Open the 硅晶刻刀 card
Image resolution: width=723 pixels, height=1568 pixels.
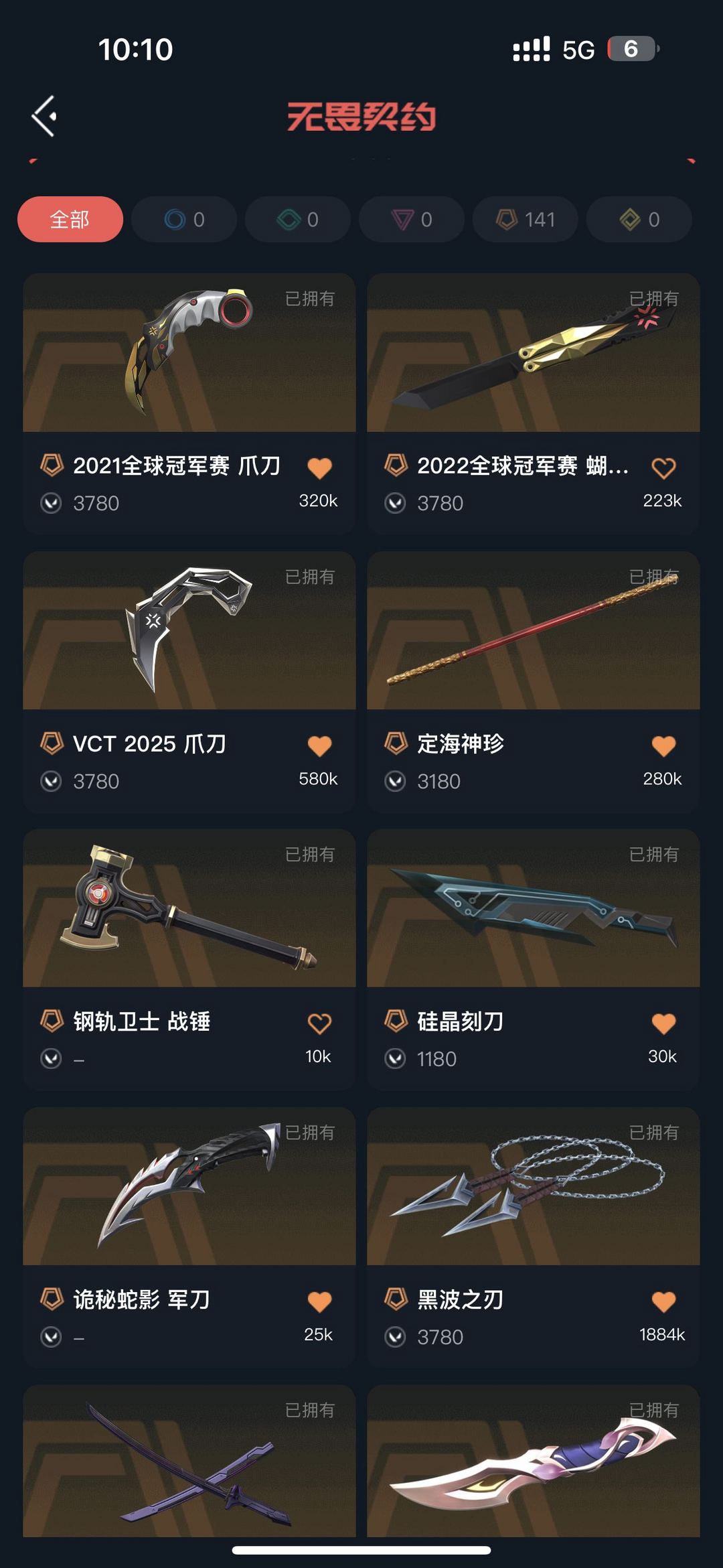point(533,909)
